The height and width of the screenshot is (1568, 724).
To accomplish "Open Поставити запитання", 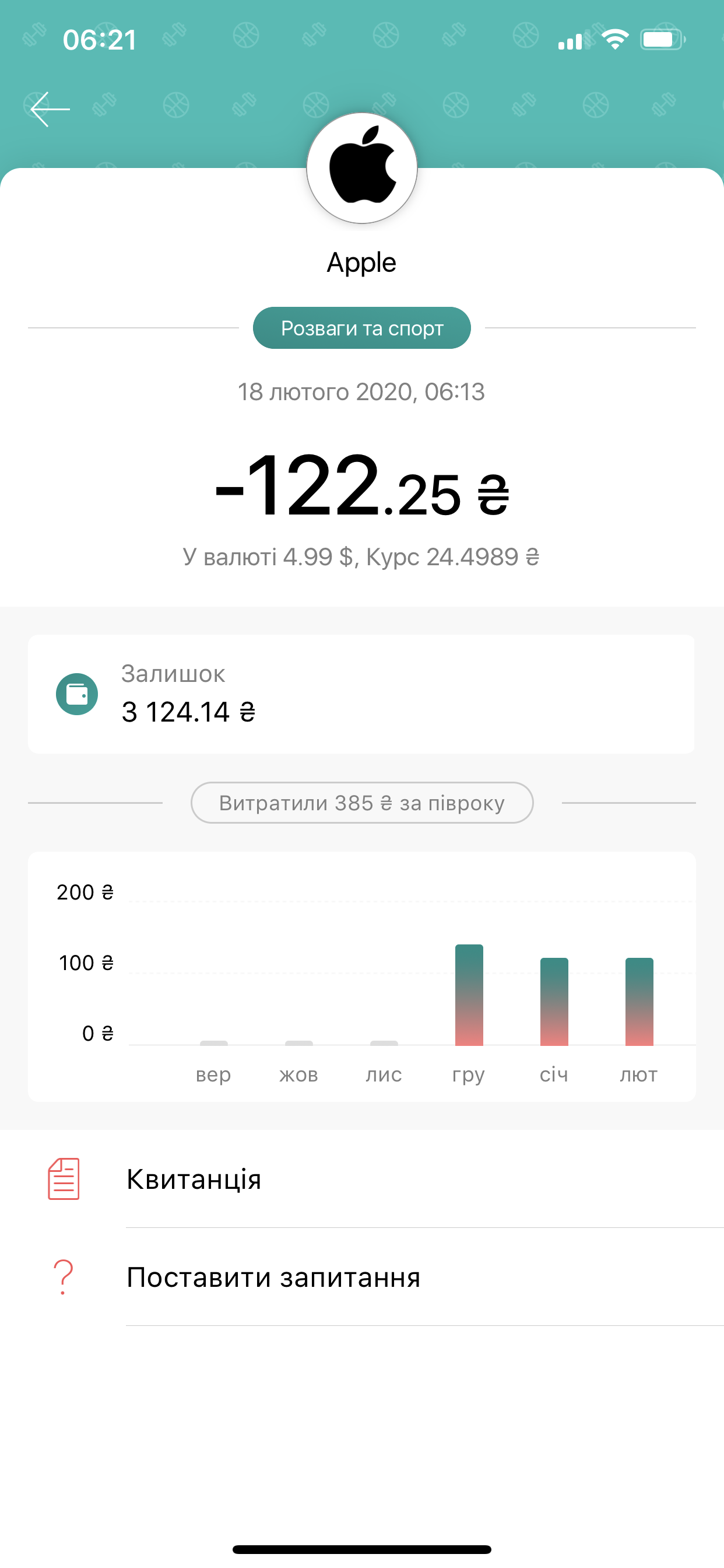I will pos(273,1277).
